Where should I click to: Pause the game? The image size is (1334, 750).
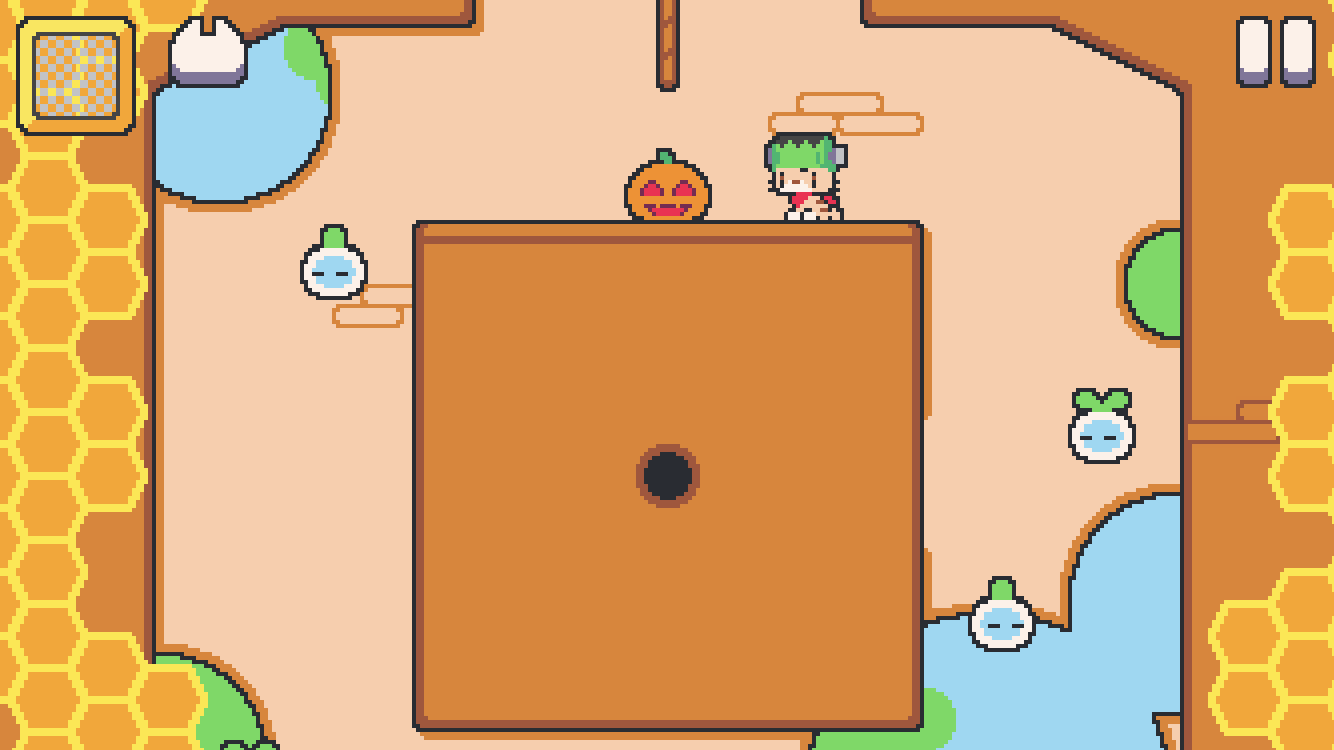tap(1276, 51)
